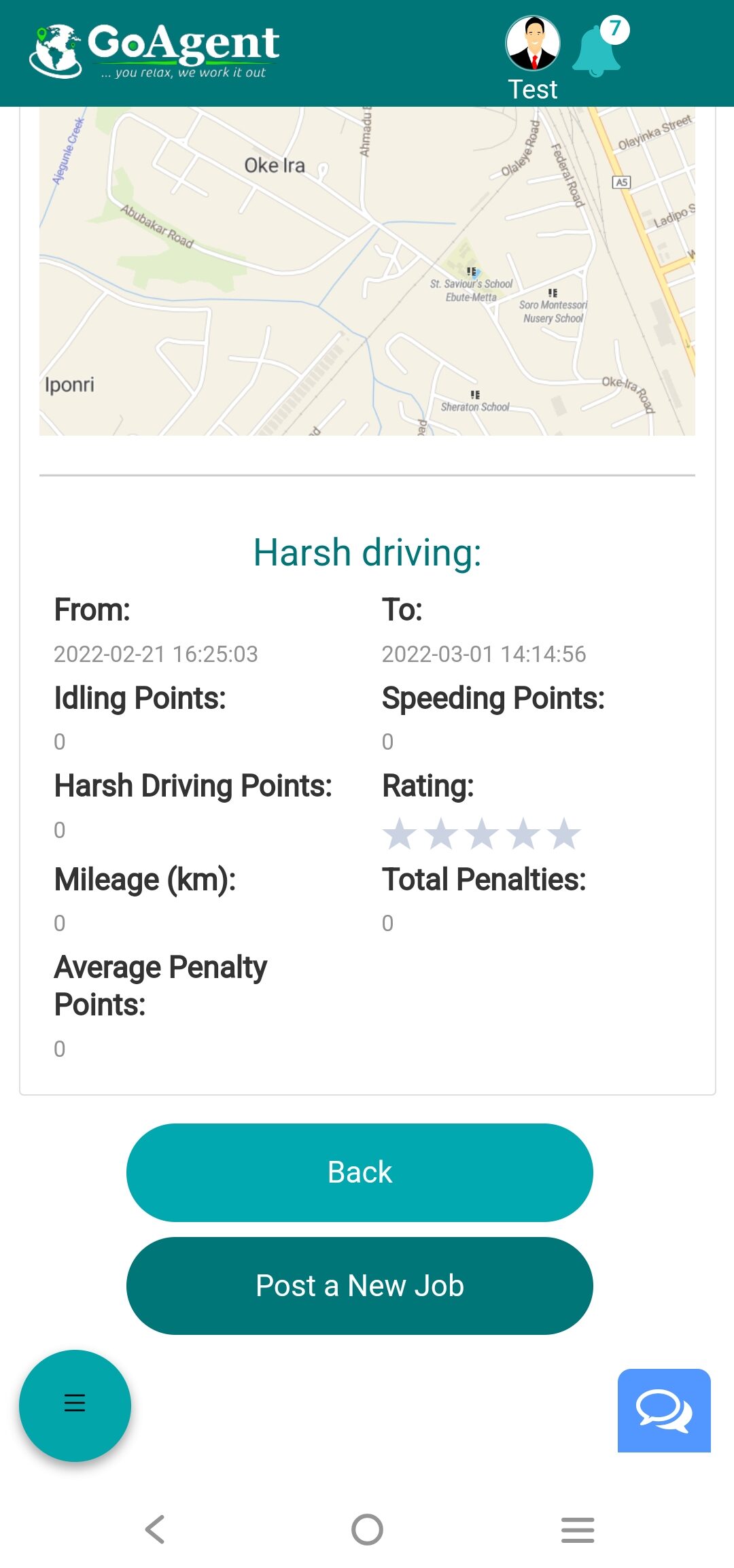Open the notifications bell
This screenshot has height=1568, width=734.
[597, 50]
